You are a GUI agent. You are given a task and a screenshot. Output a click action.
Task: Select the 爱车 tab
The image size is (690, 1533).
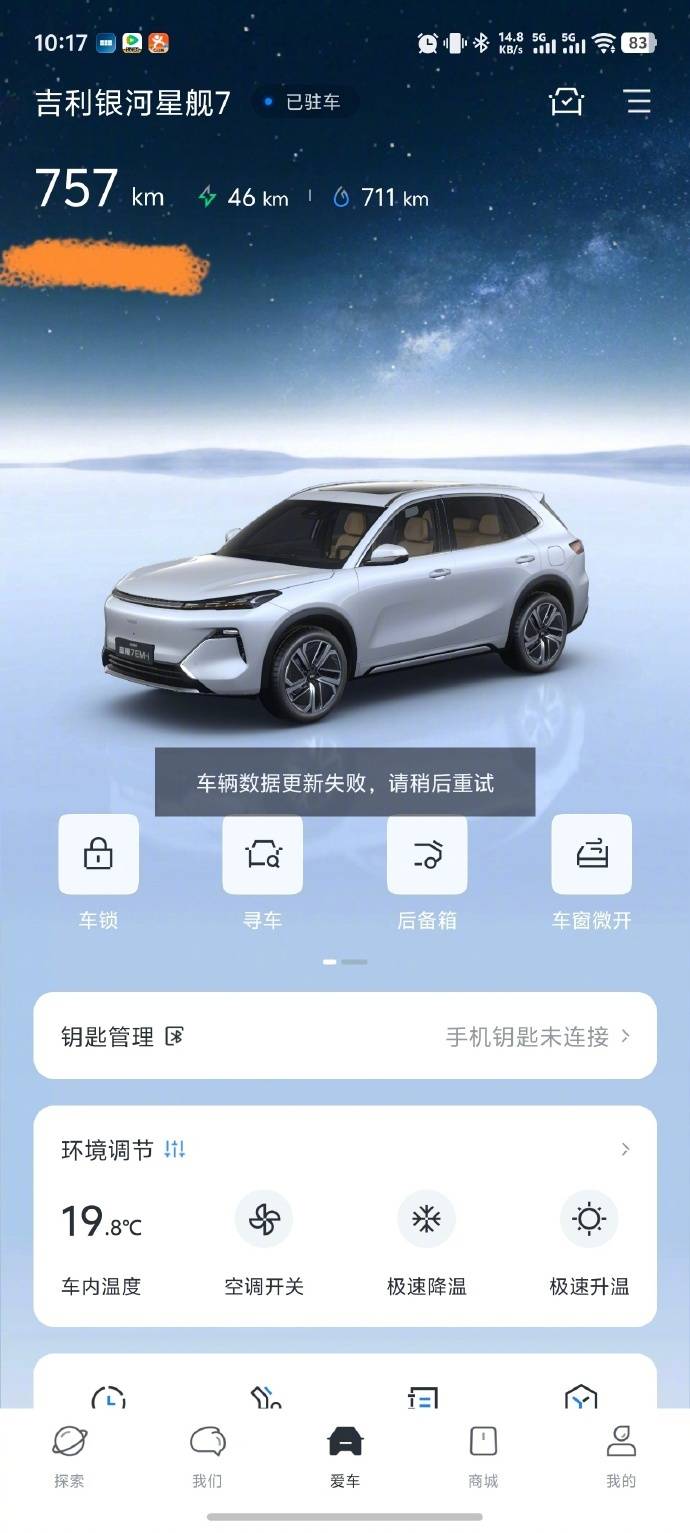click(345, 1455)
